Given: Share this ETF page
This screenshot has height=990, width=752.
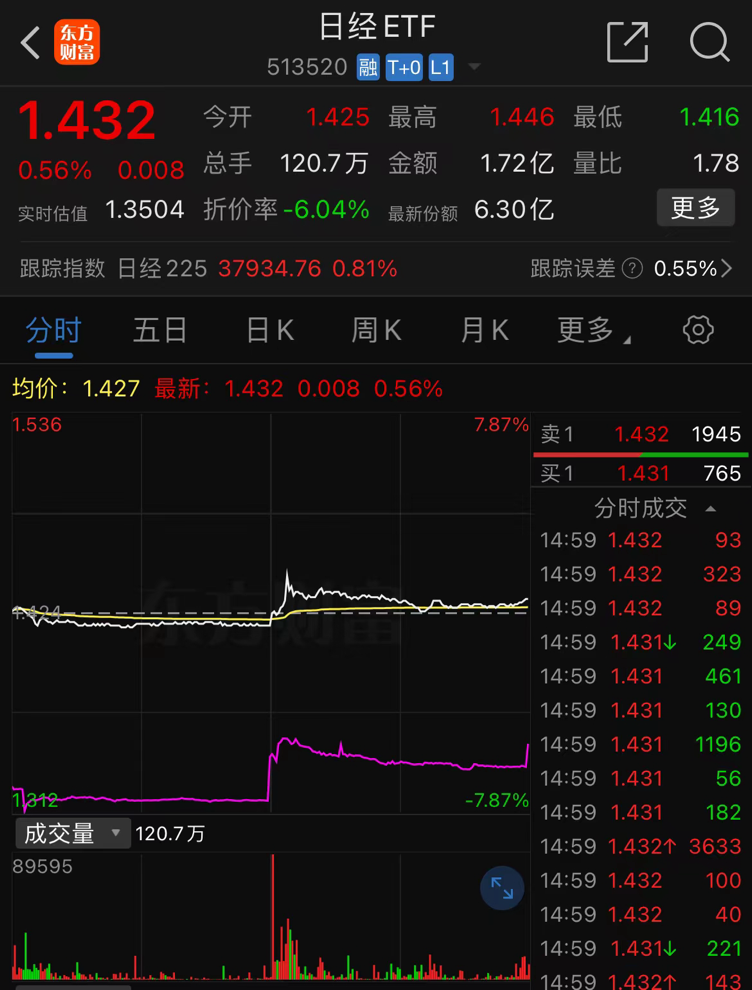Looking at the screenshot, I should (628, 42).
